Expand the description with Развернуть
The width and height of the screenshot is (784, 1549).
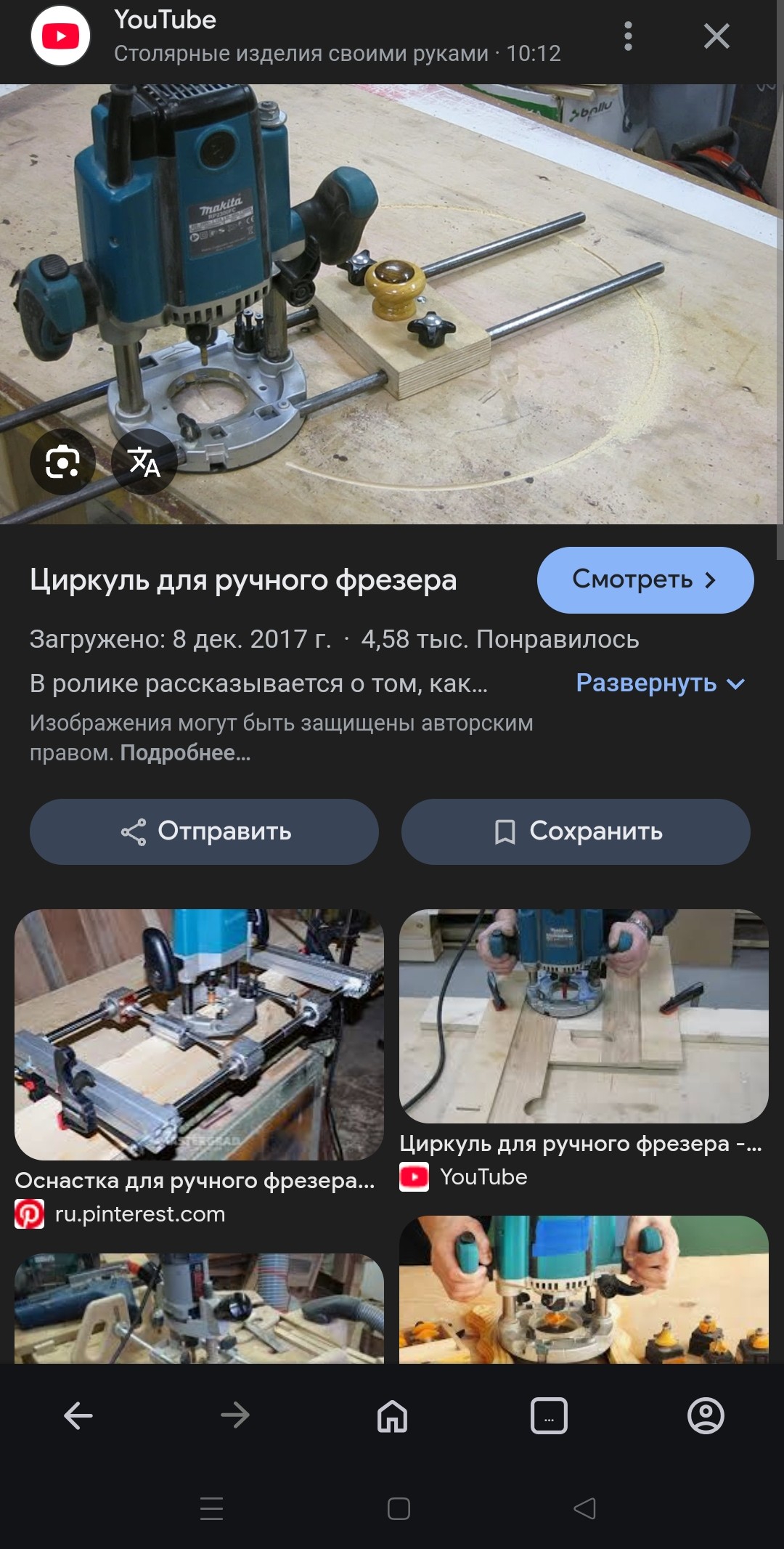pos(661,683)
